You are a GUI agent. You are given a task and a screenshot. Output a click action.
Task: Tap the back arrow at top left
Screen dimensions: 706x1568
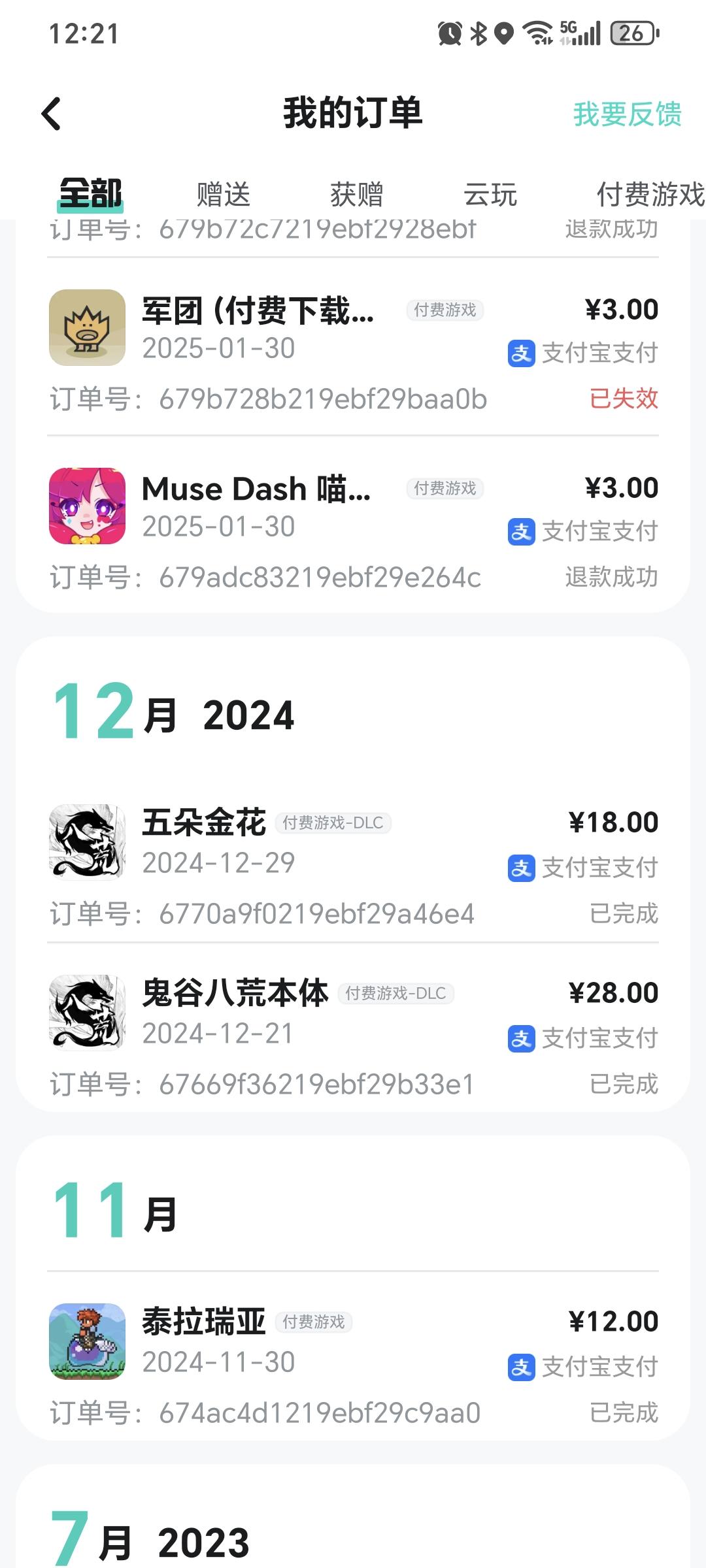point(51,112)
